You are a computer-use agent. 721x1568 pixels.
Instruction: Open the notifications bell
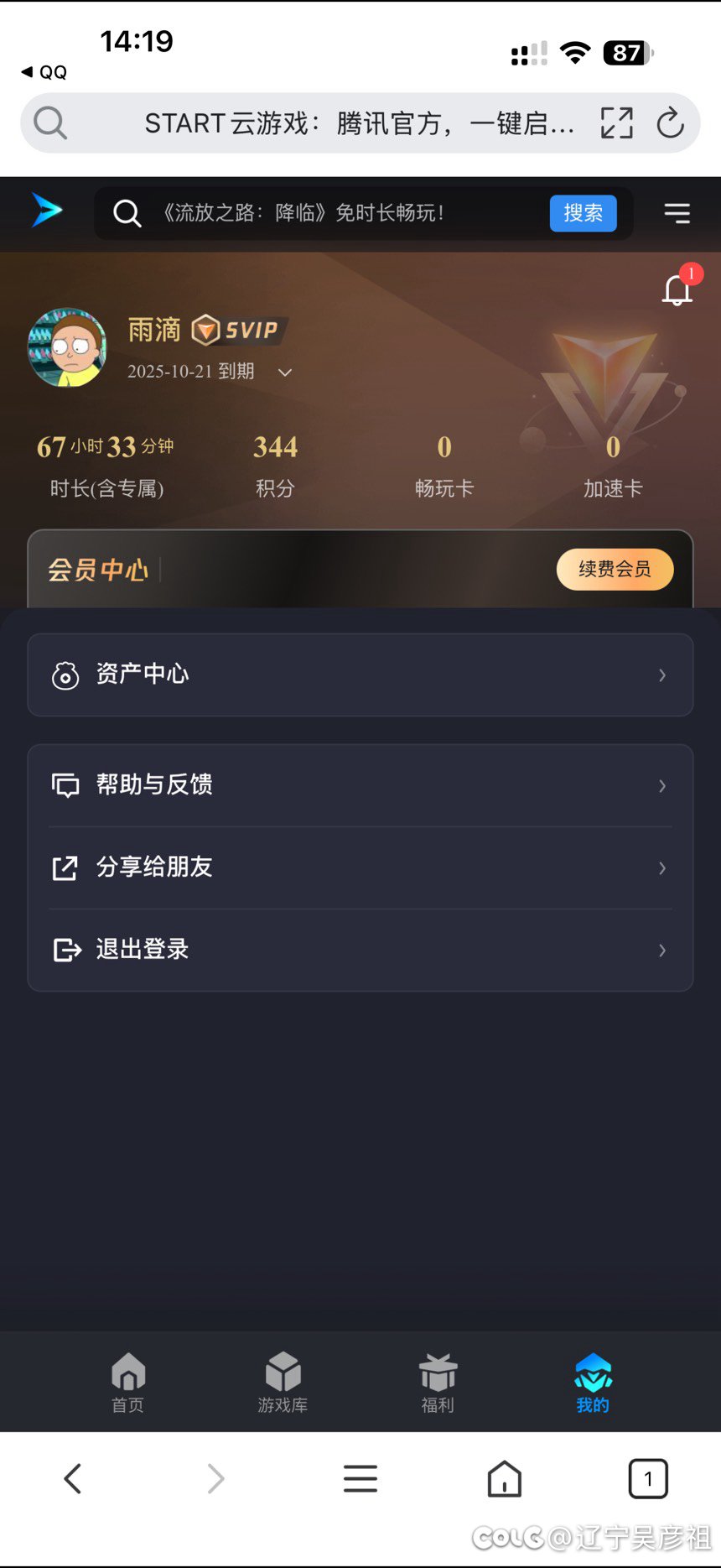(677, 290)
